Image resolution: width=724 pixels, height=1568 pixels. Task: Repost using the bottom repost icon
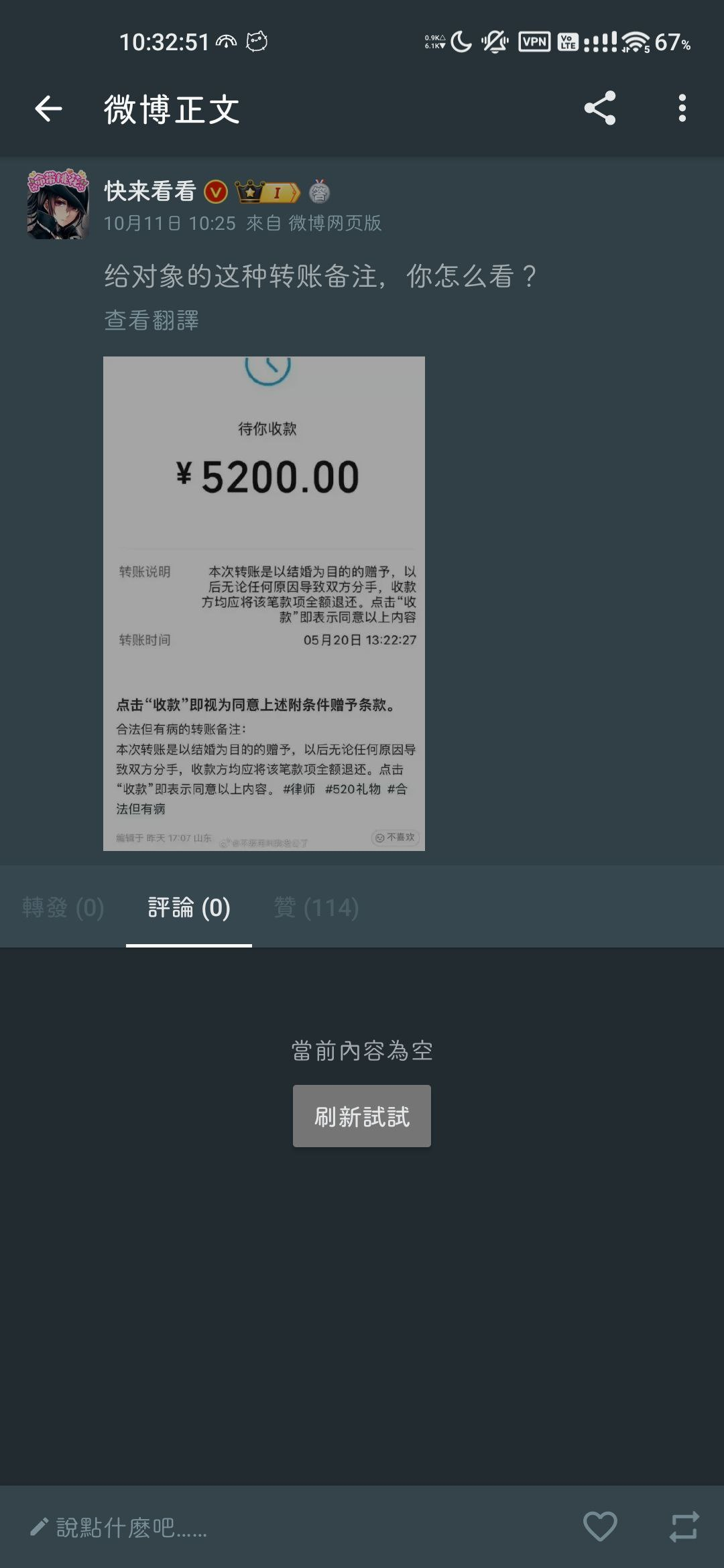point(684,1526)
